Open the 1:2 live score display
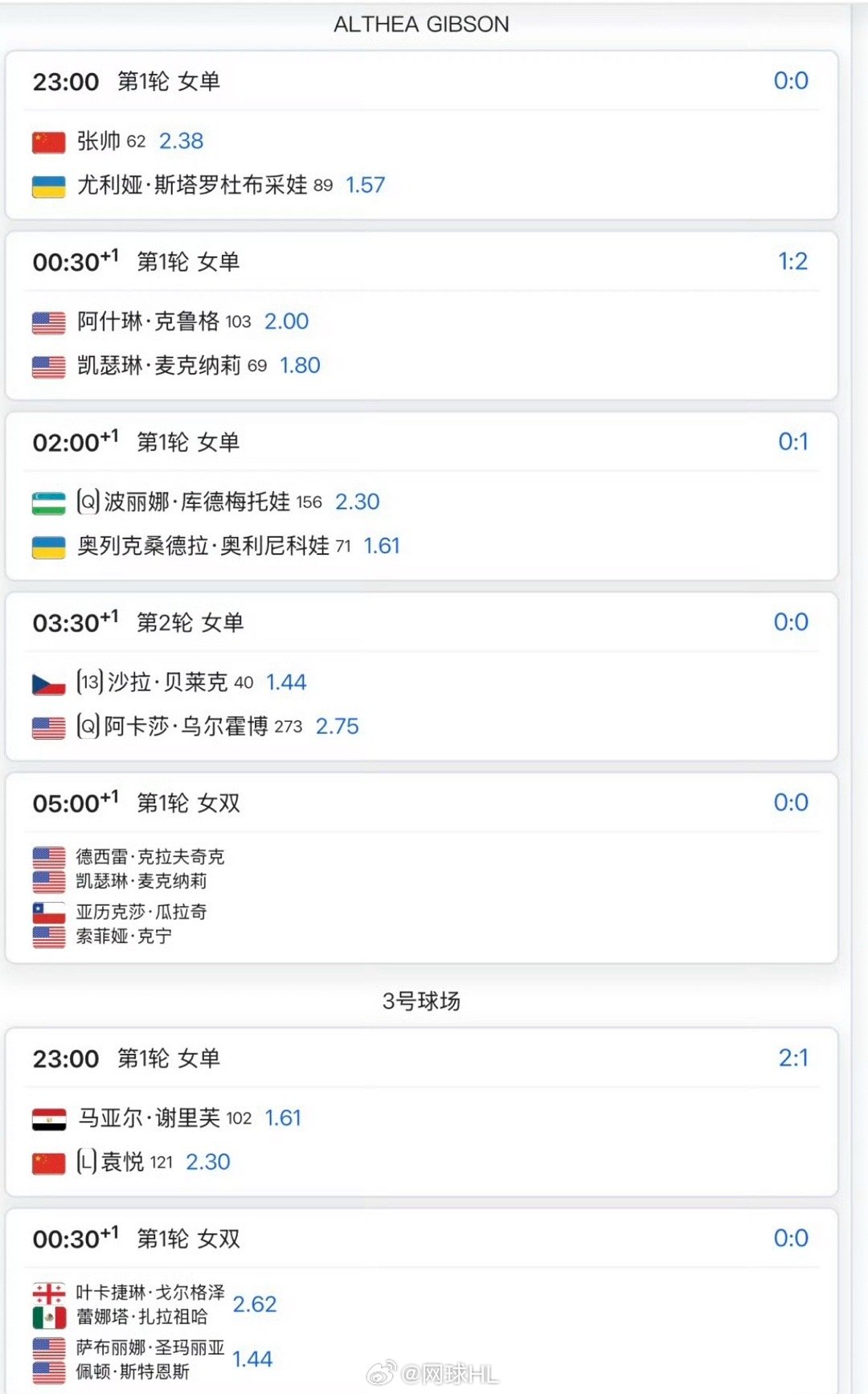 click(x=792, y=261)
